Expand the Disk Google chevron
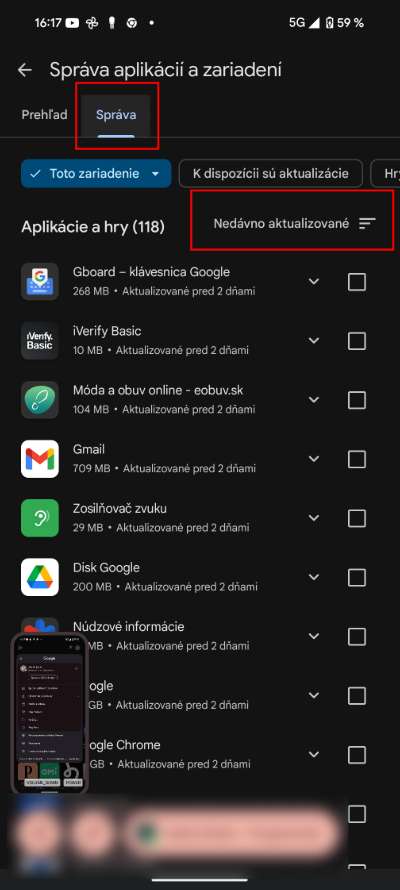Screen dimensions: 400x890 314,577
